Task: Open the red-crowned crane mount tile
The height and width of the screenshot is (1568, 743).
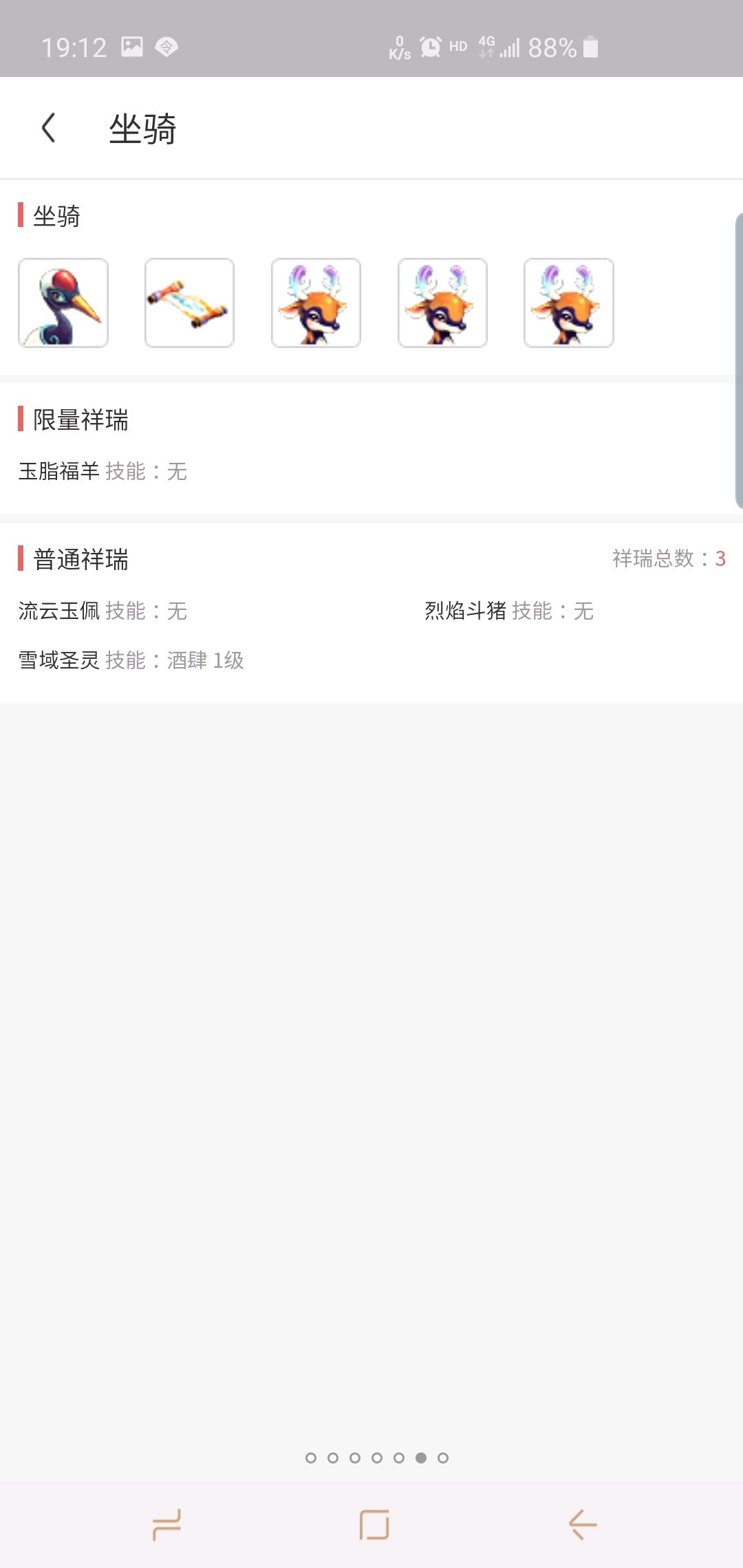Action: coord(63,303)
